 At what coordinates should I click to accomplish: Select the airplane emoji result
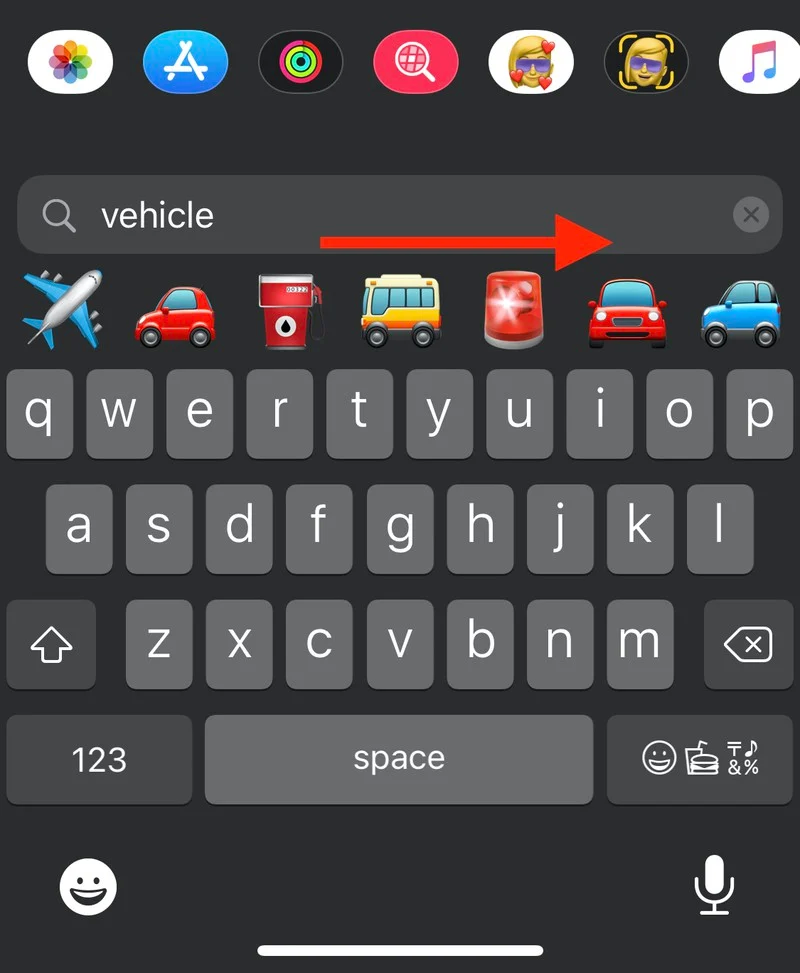63,308
